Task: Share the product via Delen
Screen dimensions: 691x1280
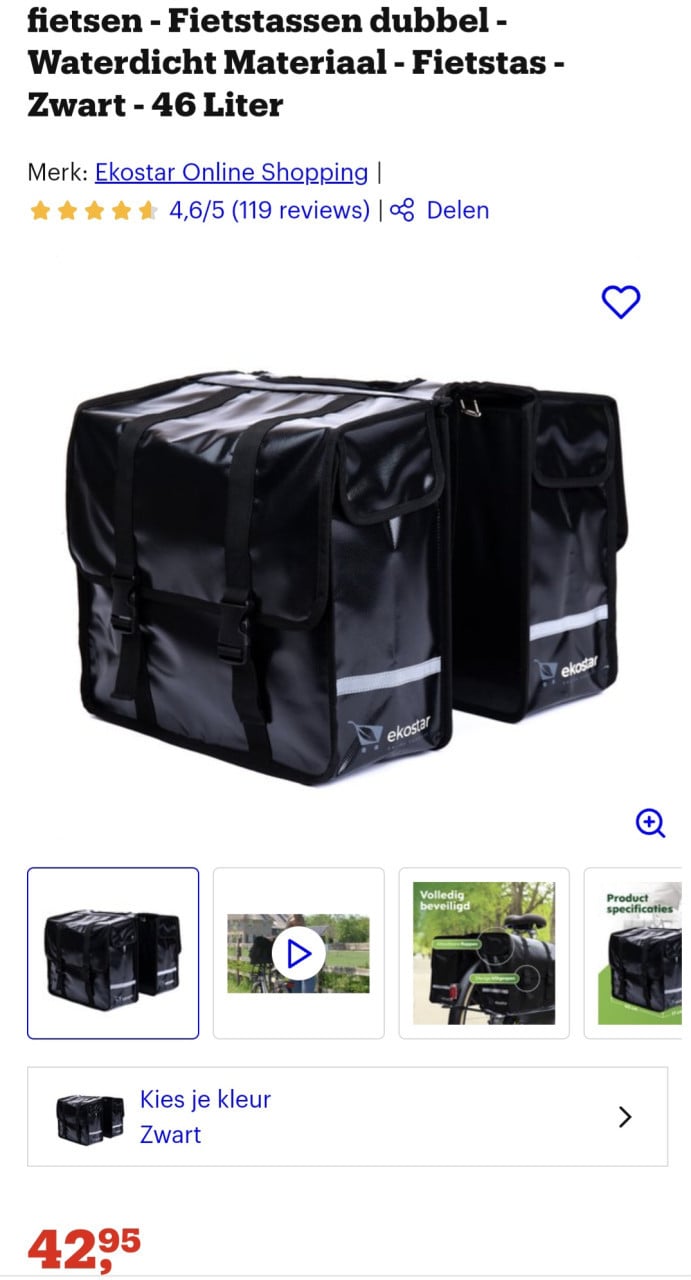Action: tap(440, 210)
